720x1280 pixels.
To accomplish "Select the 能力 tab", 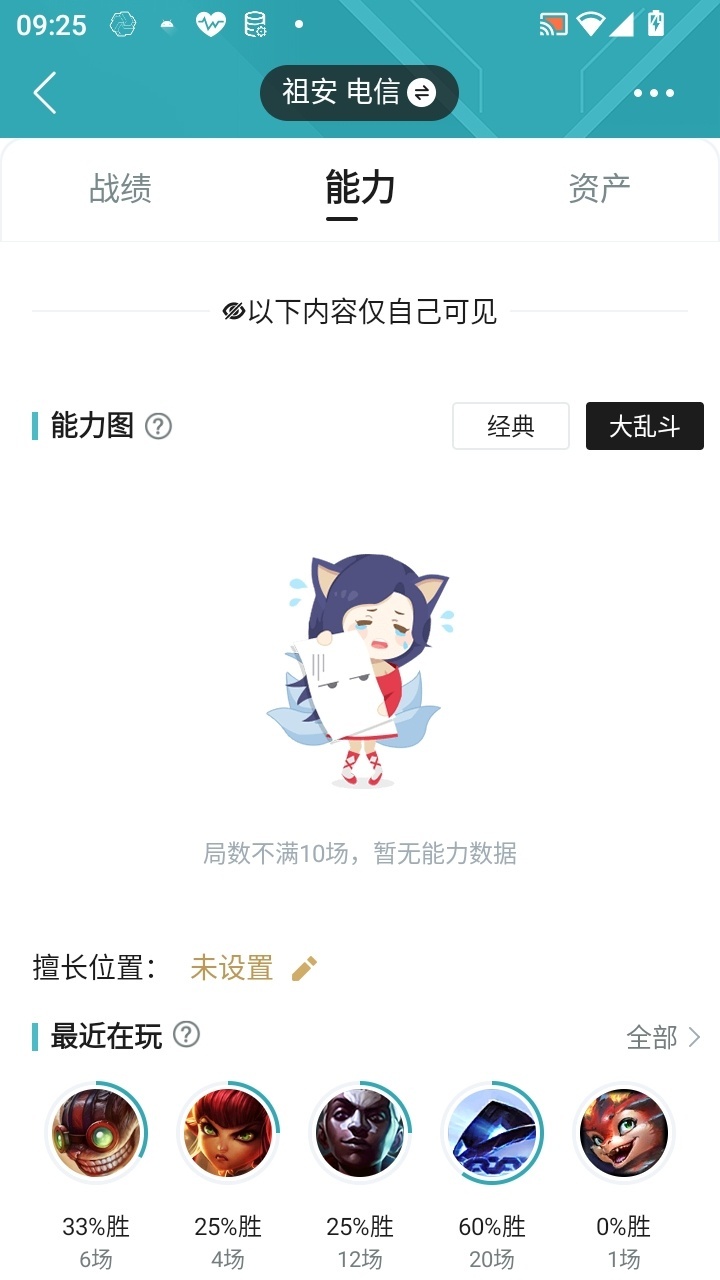I will 360,188.
